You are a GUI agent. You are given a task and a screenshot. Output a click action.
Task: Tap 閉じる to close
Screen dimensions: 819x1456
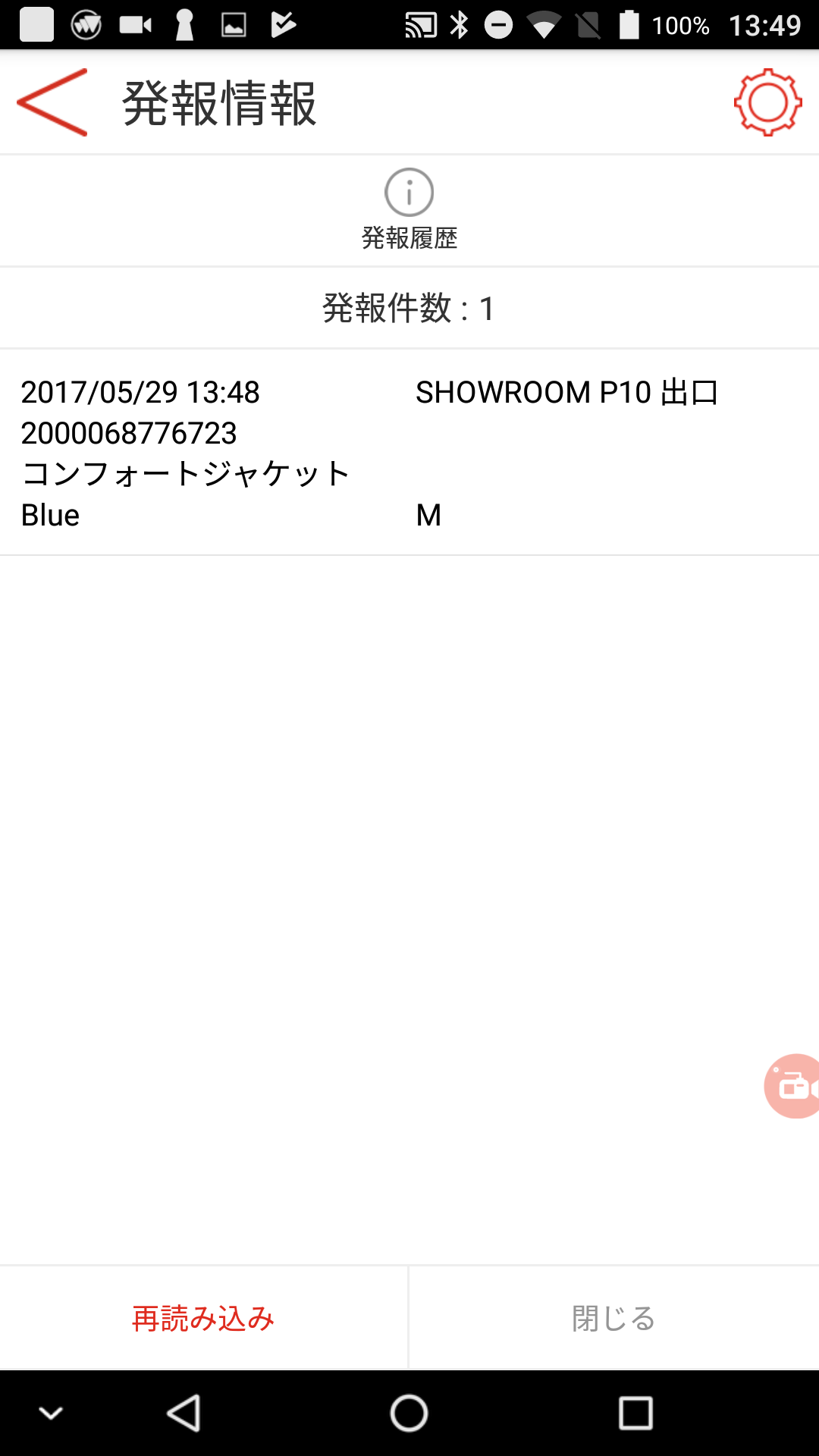[614, 1318]
